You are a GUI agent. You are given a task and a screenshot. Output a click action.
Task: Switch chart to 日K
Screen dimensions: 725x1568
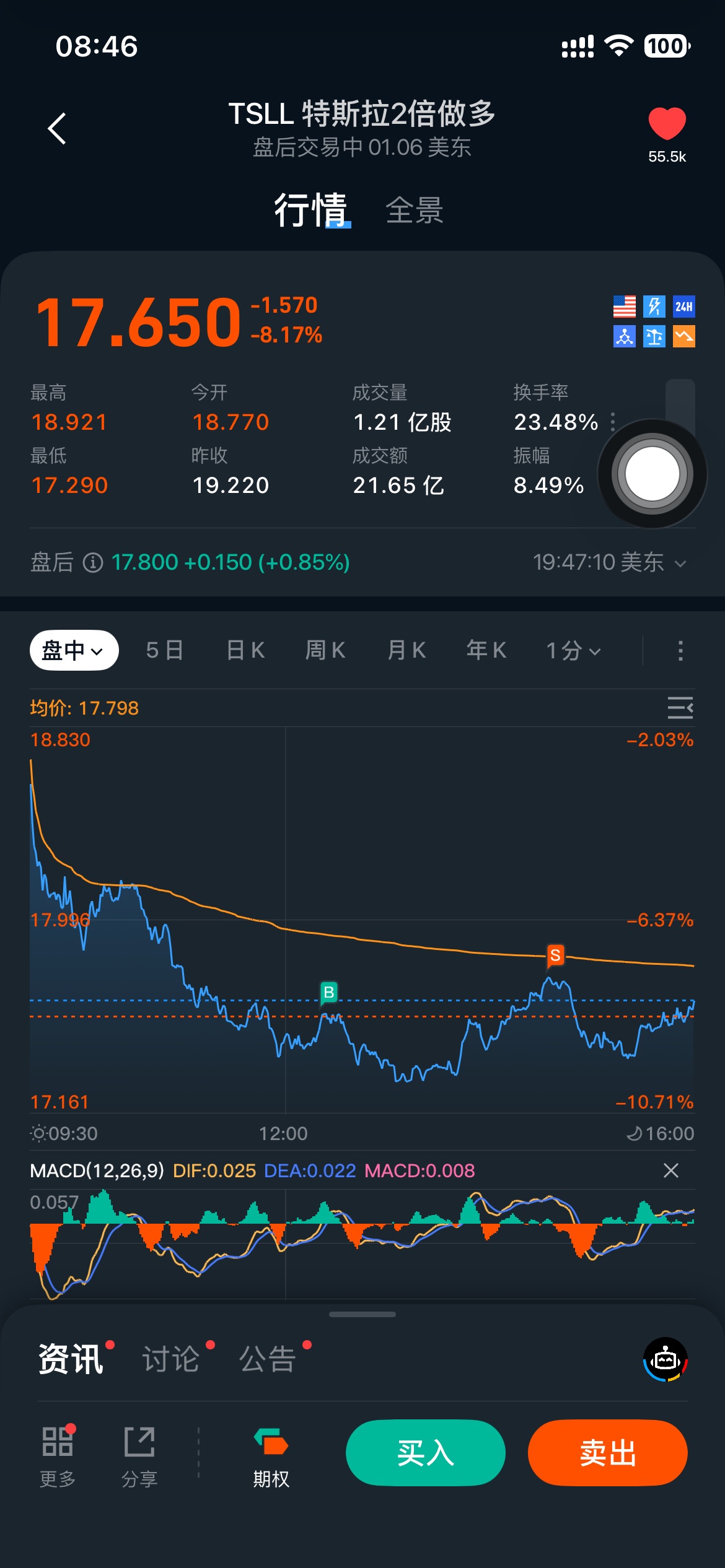tap(246, 650)
